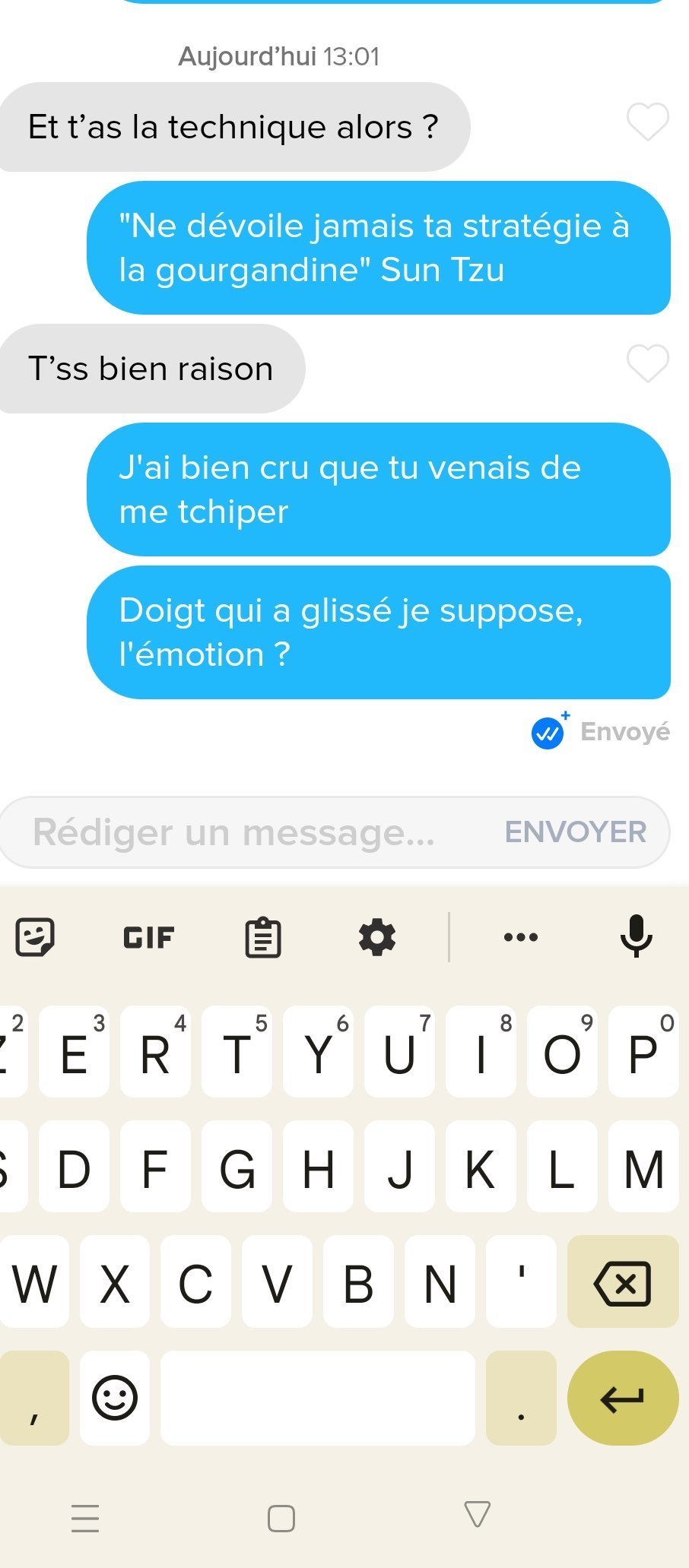Hide the keyboard with the down arrow
689x1568 pixels.
coord(478,1514)
